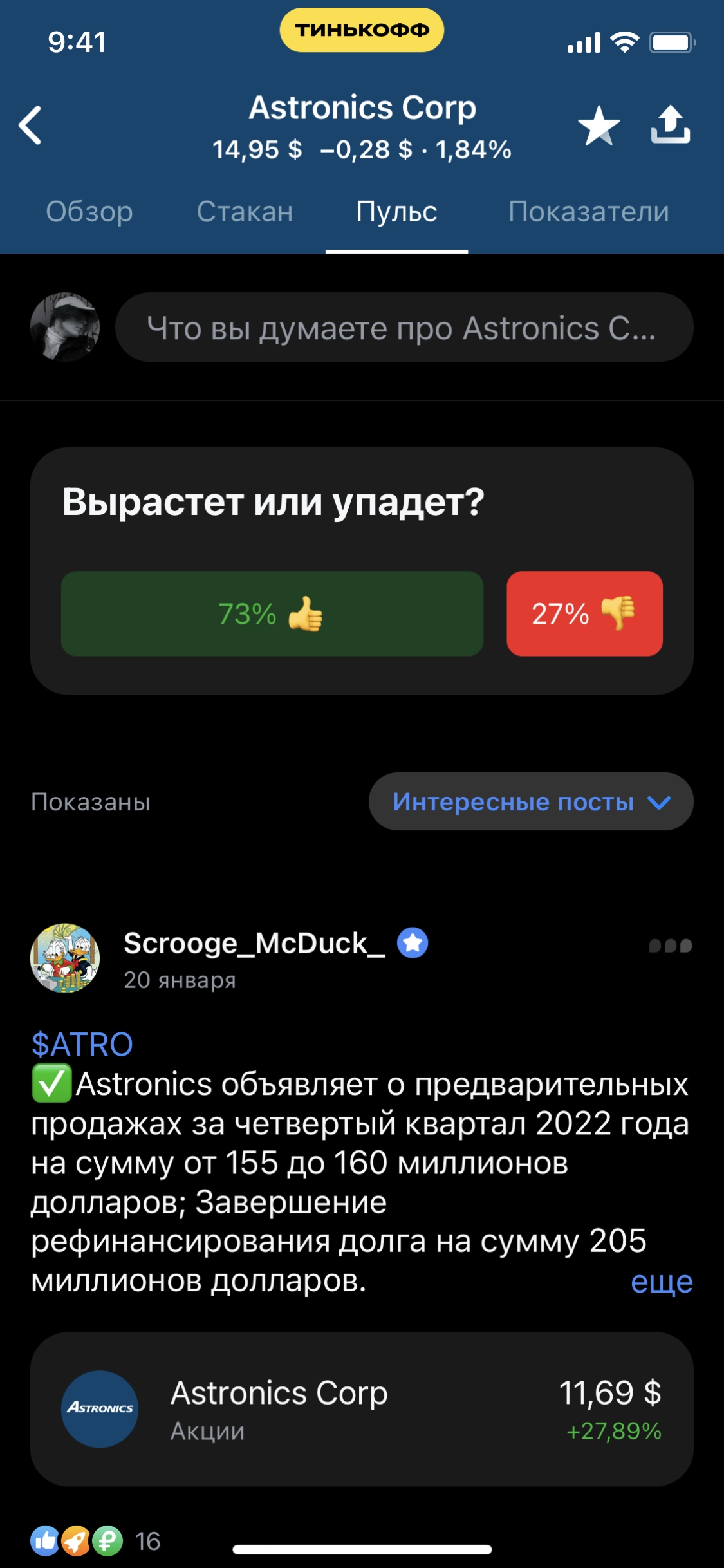Share the Astronics Corp stock page

[x=670, y=124]
